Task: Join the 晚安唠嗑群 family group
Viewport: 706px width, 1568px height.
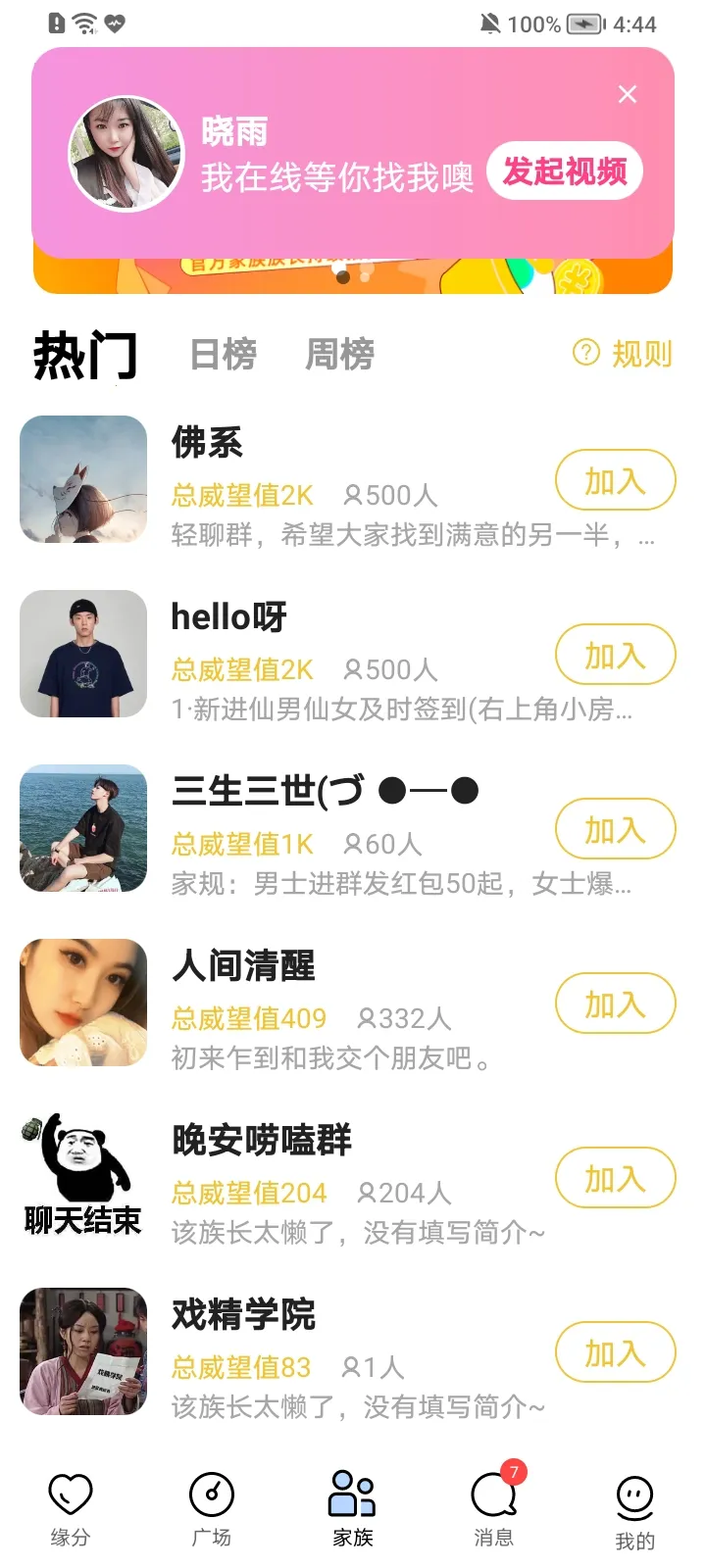Action: pyautogui.click(x=615, y=1179)
